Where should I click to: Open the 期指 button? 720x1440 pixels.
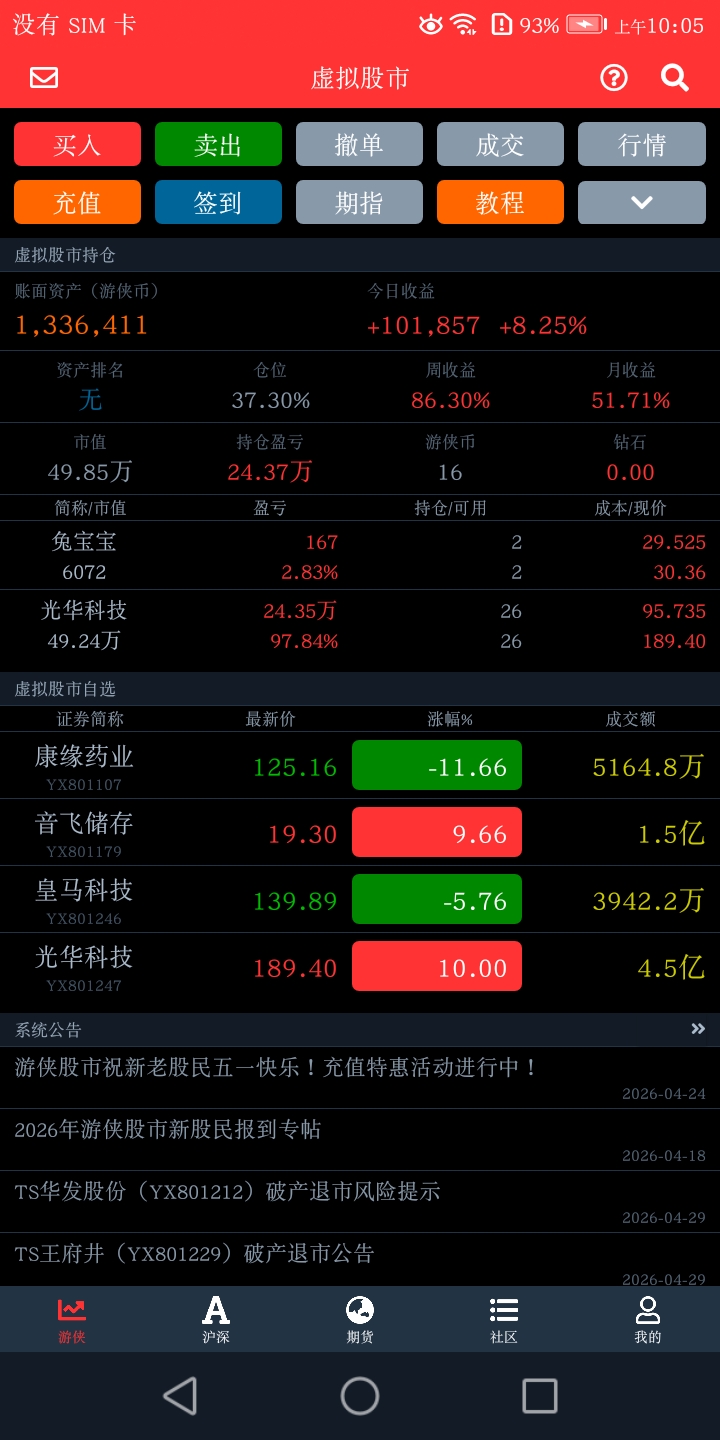tap(359, 202)
